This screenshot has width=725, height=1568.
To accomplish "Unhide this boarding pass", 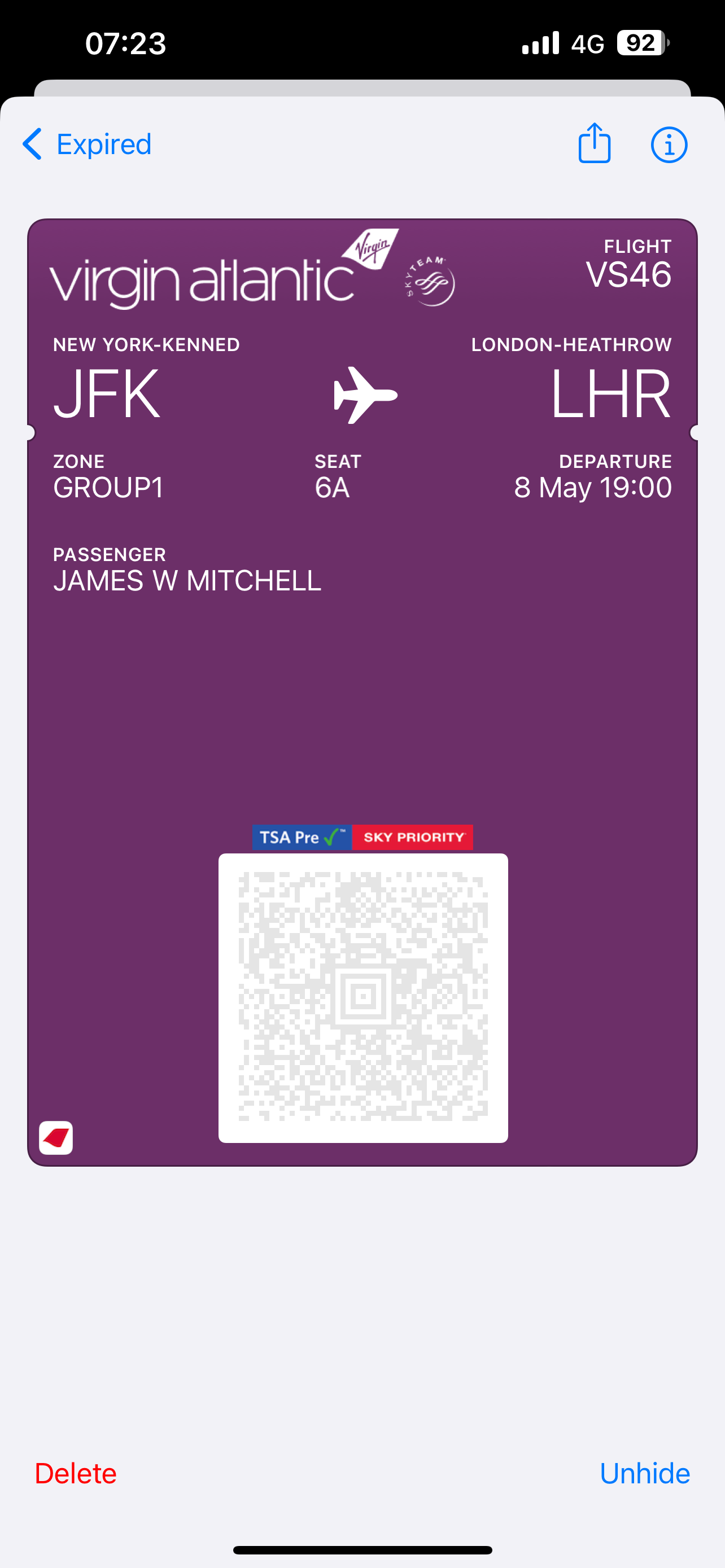I will (x=645, y=1474).
